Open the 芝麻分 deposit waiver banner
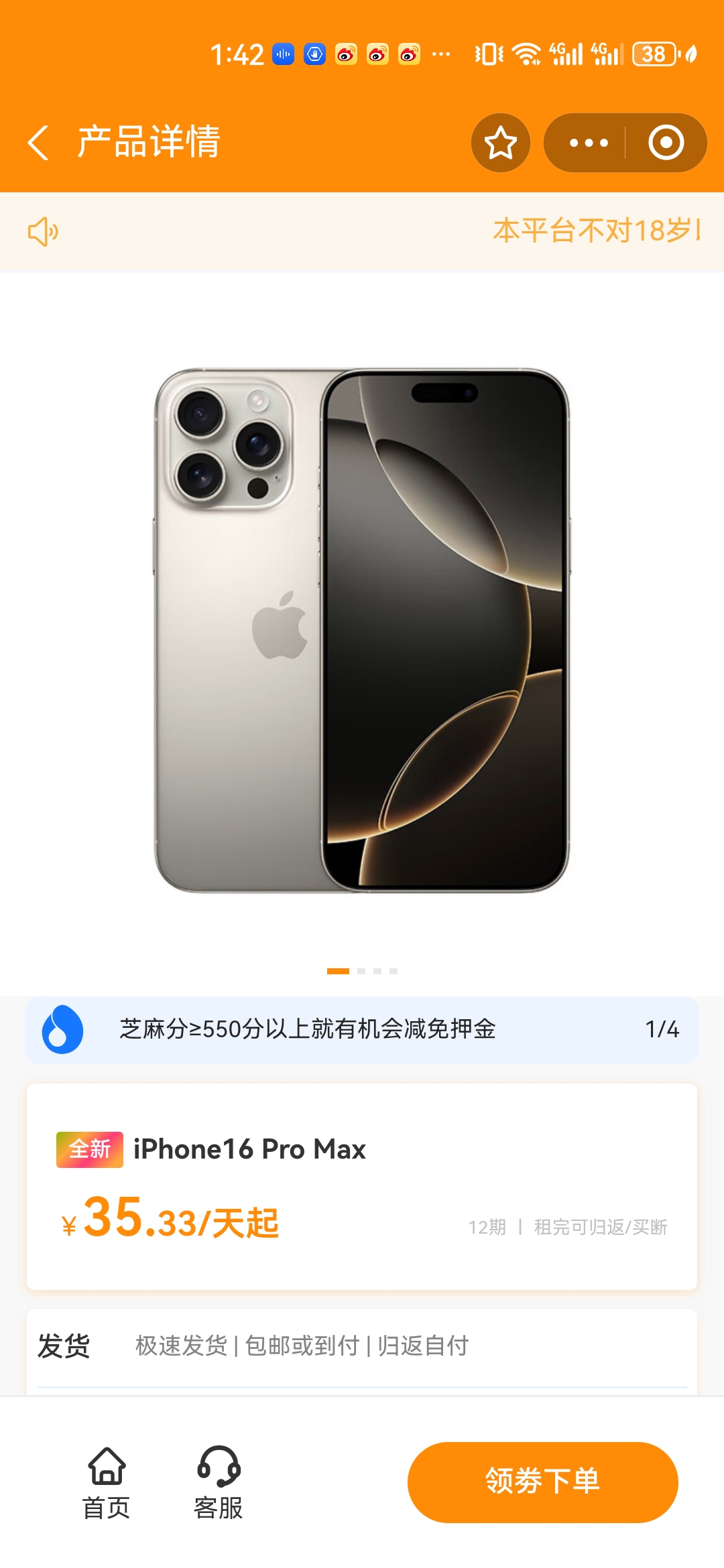 pos(362,1030)
